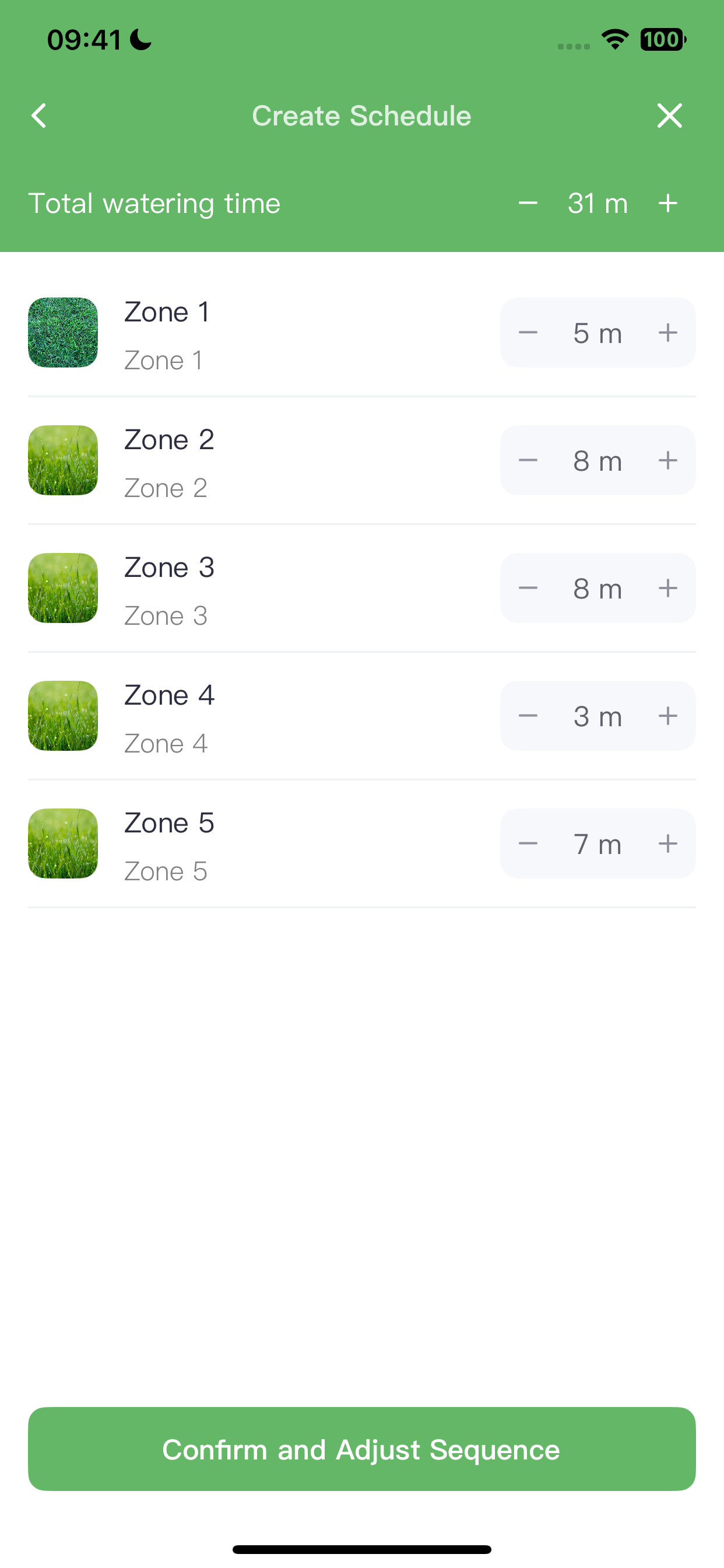Increase Zone 4 watering time

pyautogui.click(x=668, y=716)
